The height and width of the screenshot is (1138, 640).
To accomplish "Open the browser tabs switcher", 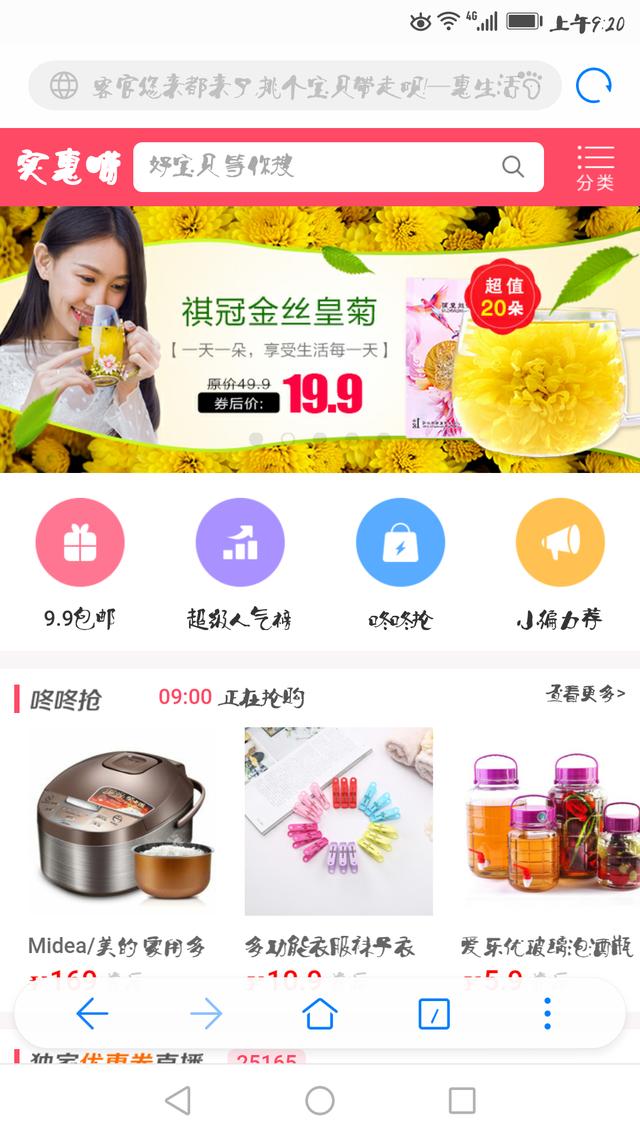I will [434, 1014].
